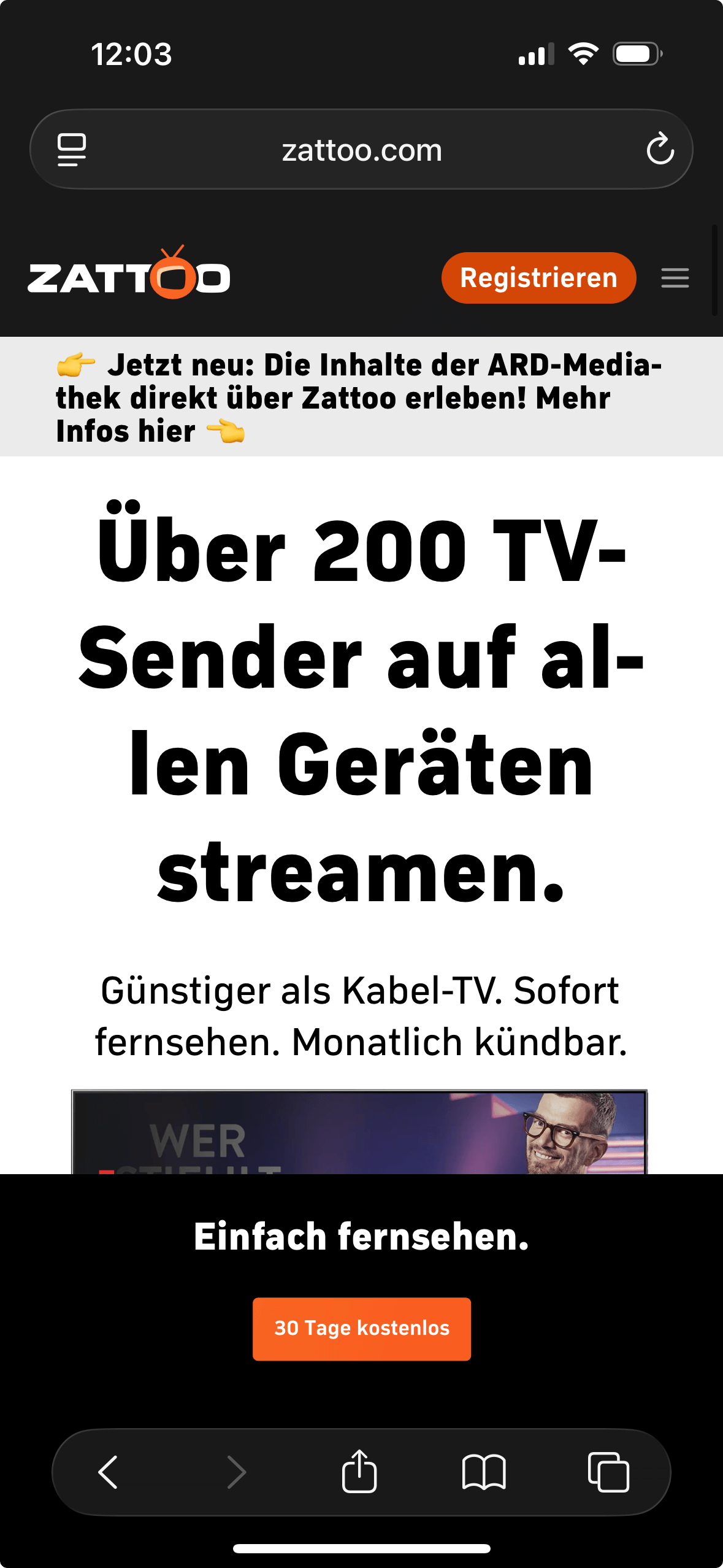The width and height of the screenshot is (723, 1568).
Task: Open the page settings icon in address bar
Action: point(72,149)
